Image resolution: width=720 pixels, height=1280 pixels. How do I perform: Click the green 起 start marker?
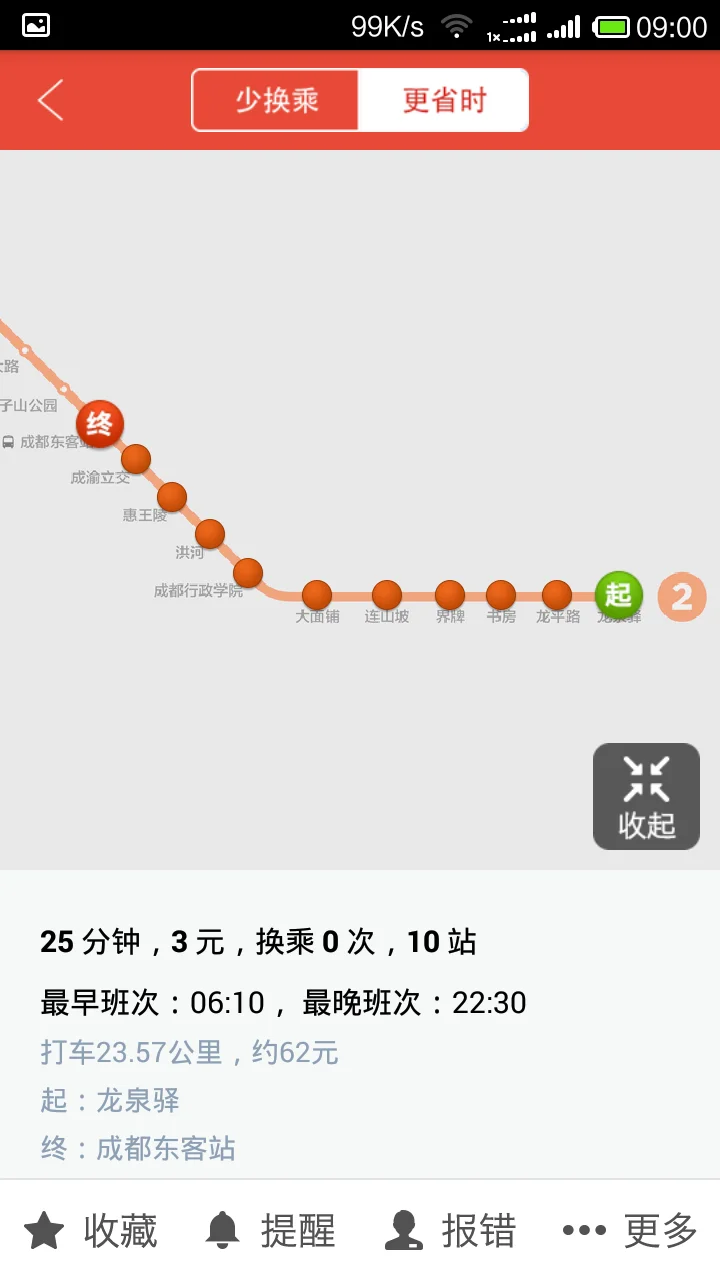pyautogui.click(x=619, y=594)
